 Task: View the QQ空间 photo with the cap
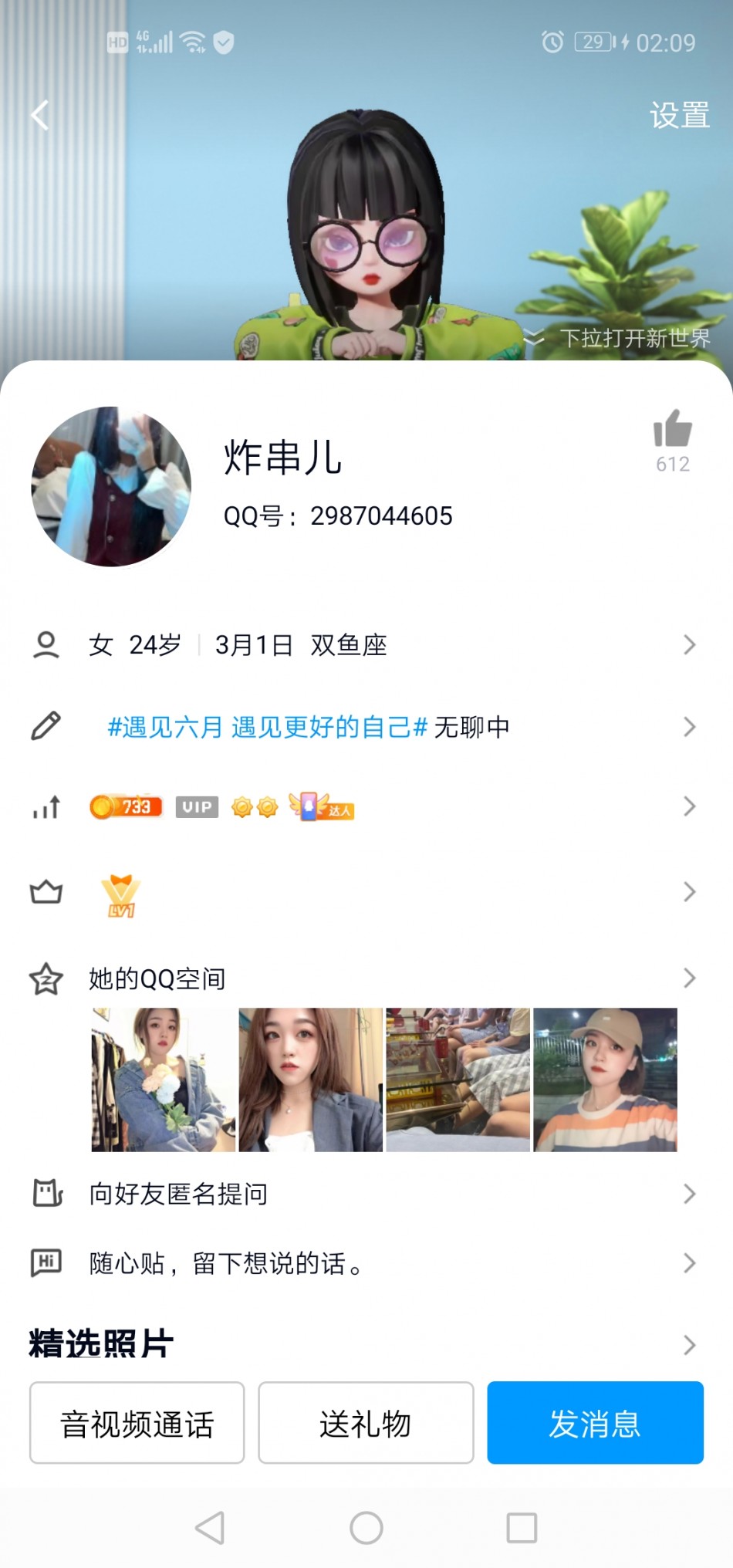(x=605, y=1080)
